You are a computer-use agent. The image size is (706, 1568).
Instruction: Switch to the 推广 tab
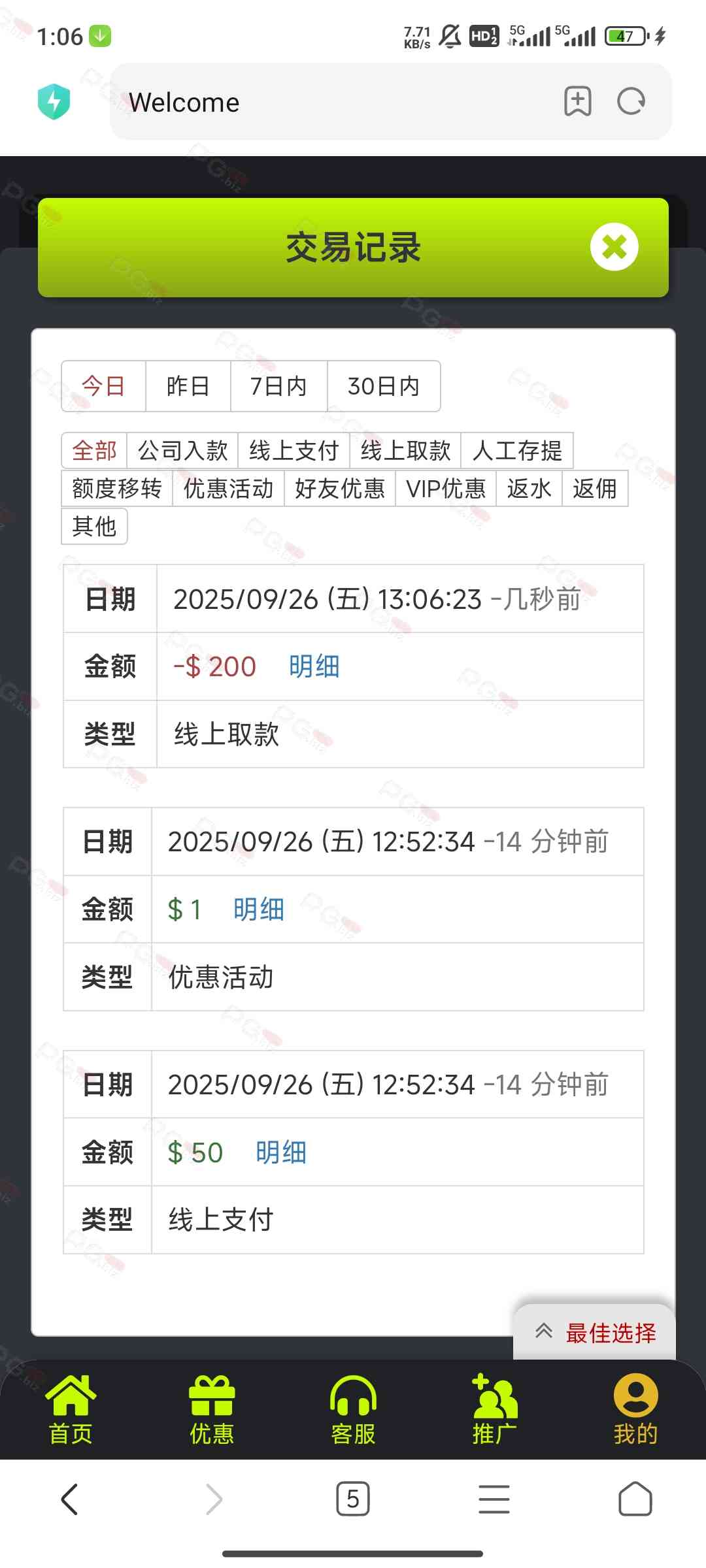coord(494,1409)
